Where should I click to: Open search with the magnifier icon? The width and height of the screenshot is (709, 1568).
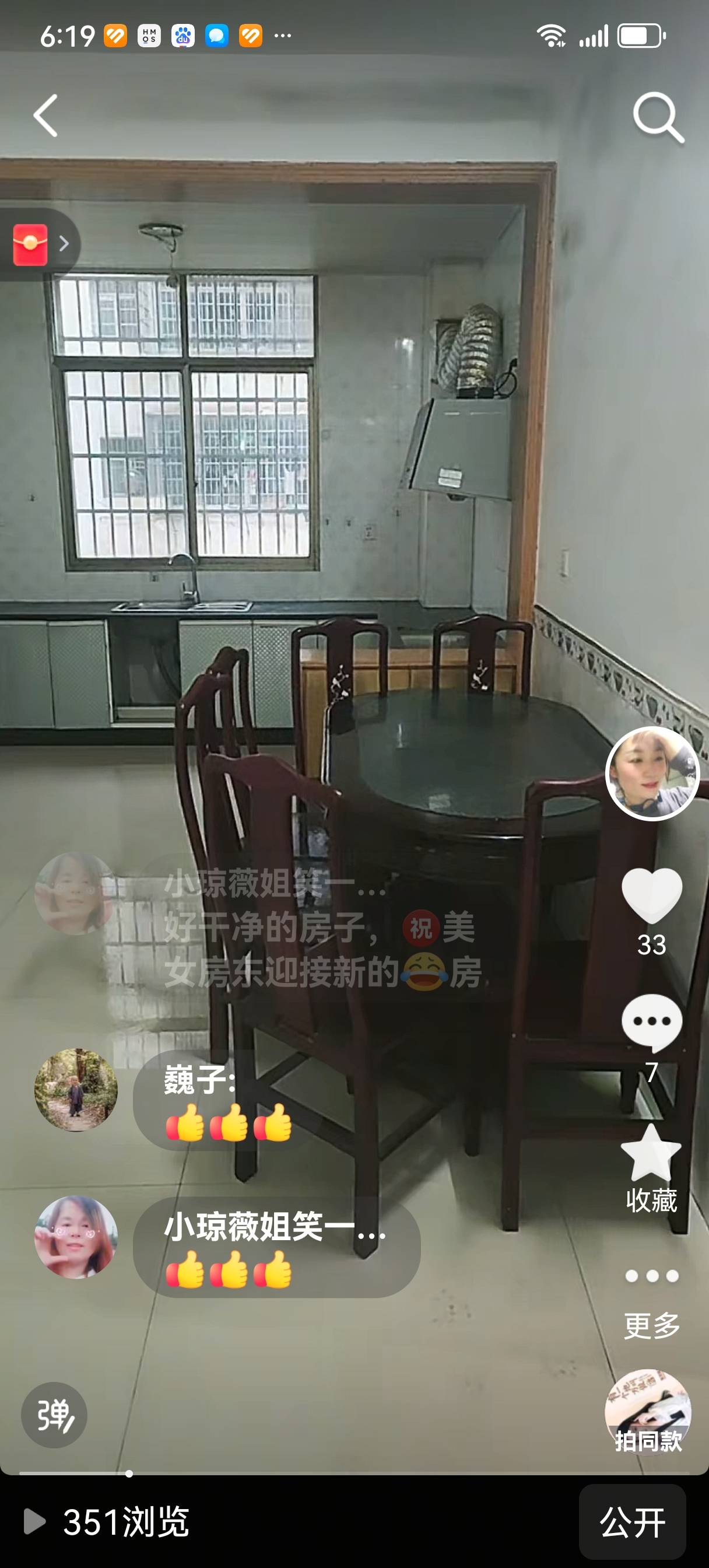tap(658, 117)
